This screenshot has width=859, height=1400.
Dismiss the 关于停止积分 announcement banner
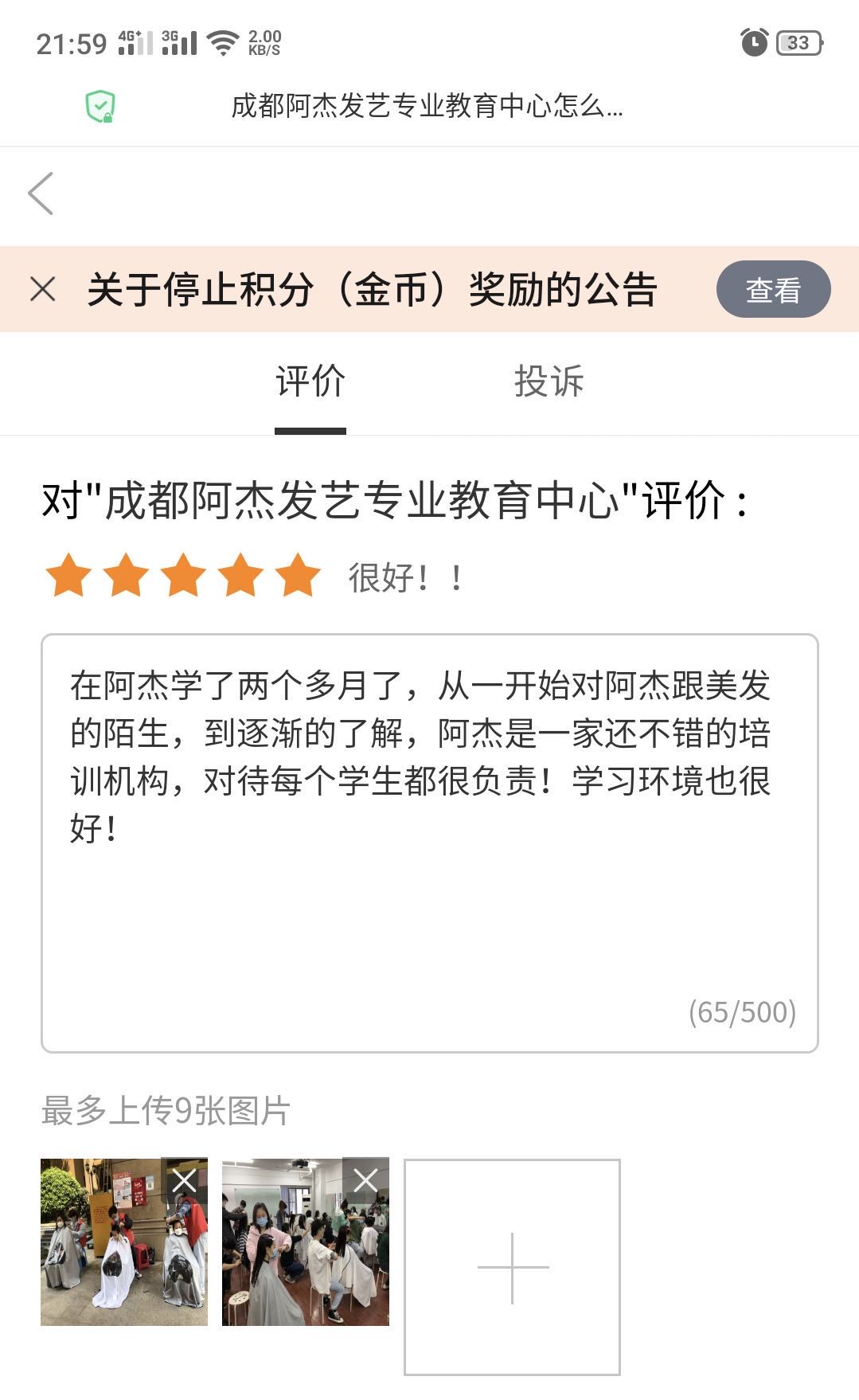coord(43,289)
